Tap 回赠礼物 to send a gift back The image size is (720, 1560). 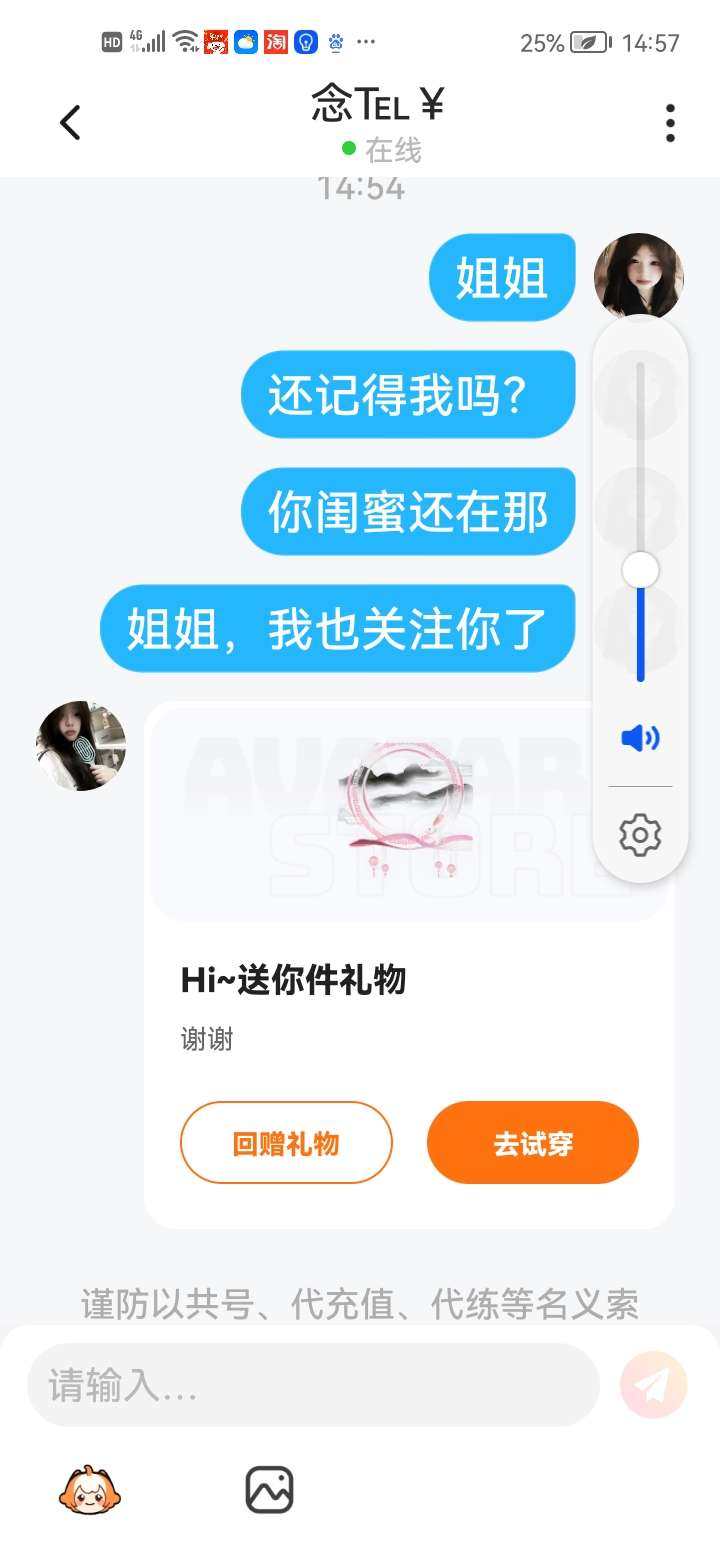pos(286,1143)
